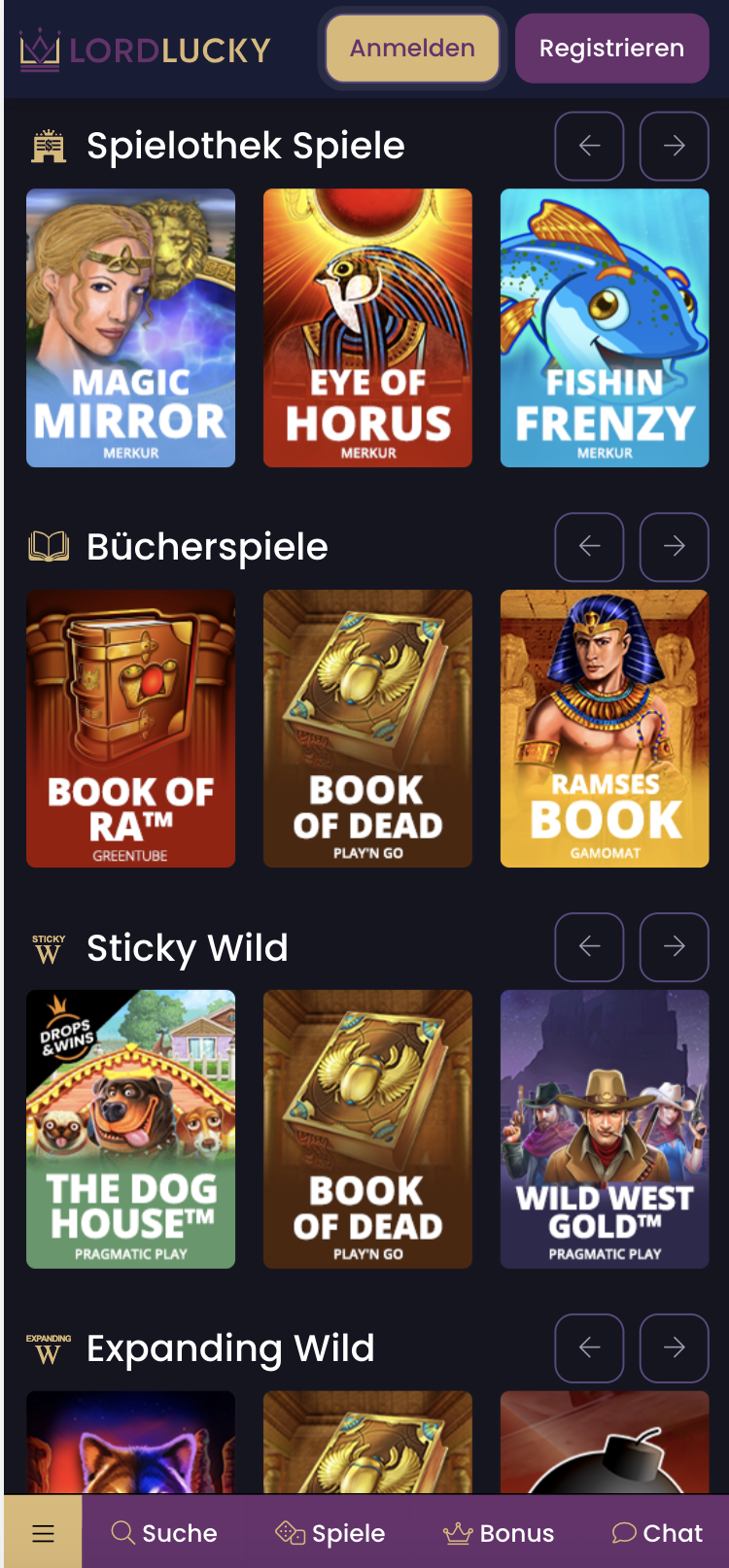Show next Expanding Wild games
The image size is (729, 1568).
click(x=674, y=1347)
